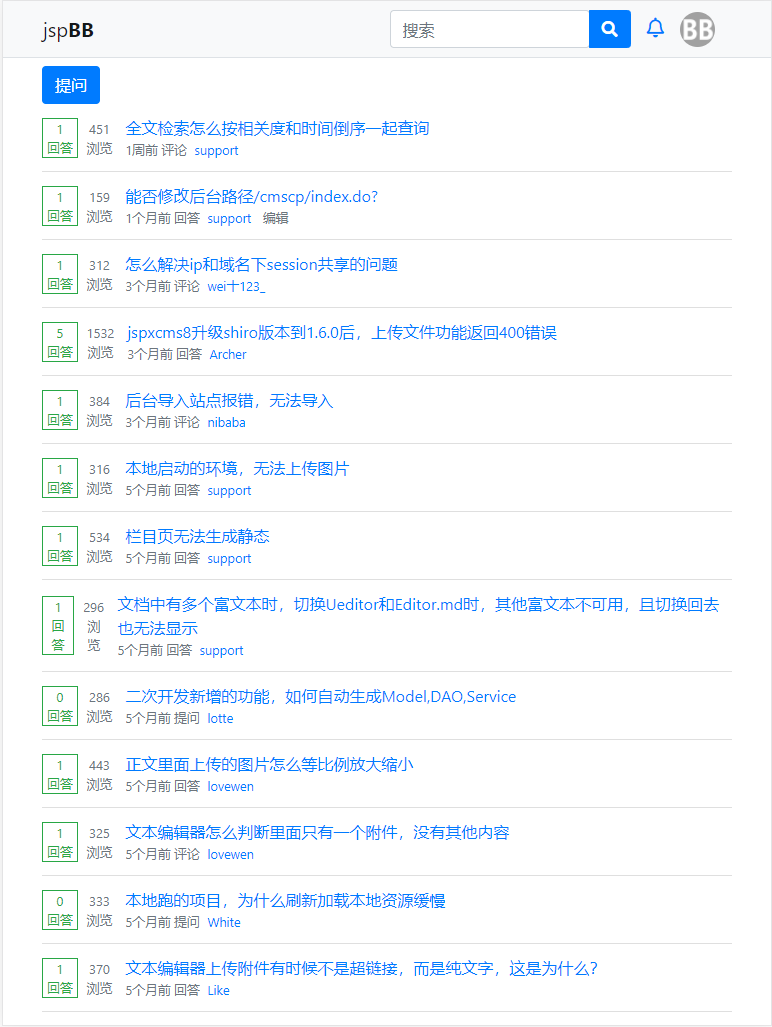Open notifications via the bell icon
Image resolution: width=772 pixels, height=1027 pixels.
(655, 28)
